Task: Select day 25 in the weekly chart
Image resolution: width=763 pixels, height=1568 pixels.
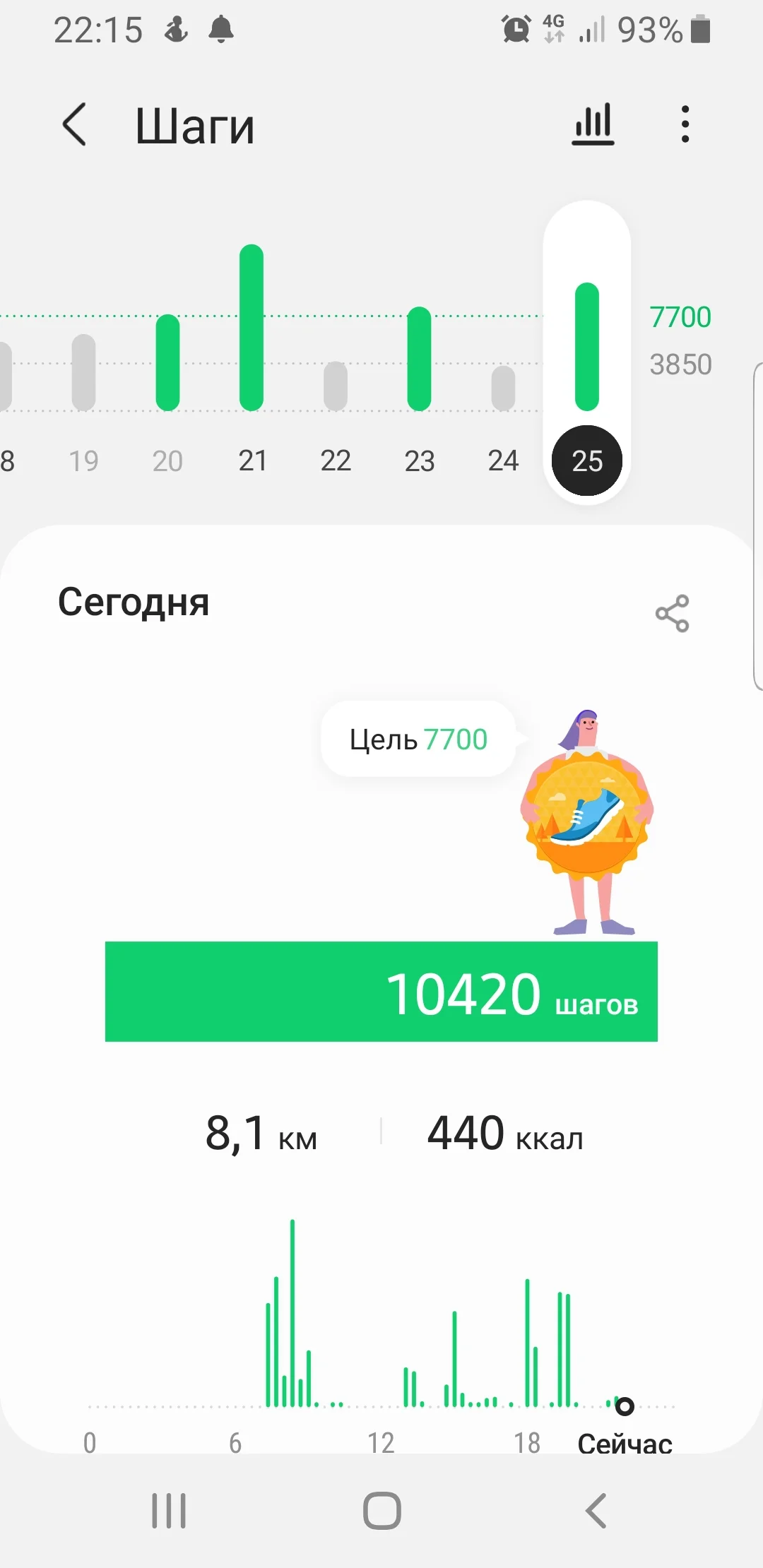Action: (x=587, y=461)
